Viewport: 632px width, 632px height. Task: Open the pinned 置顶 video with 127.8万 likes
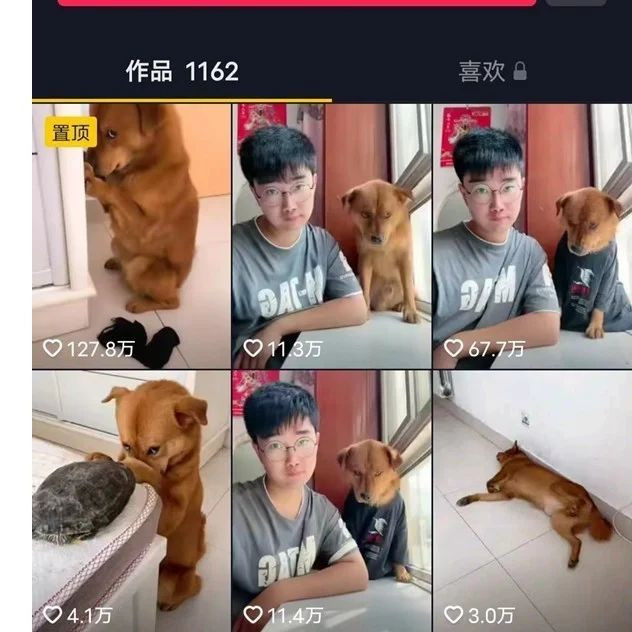132,236
